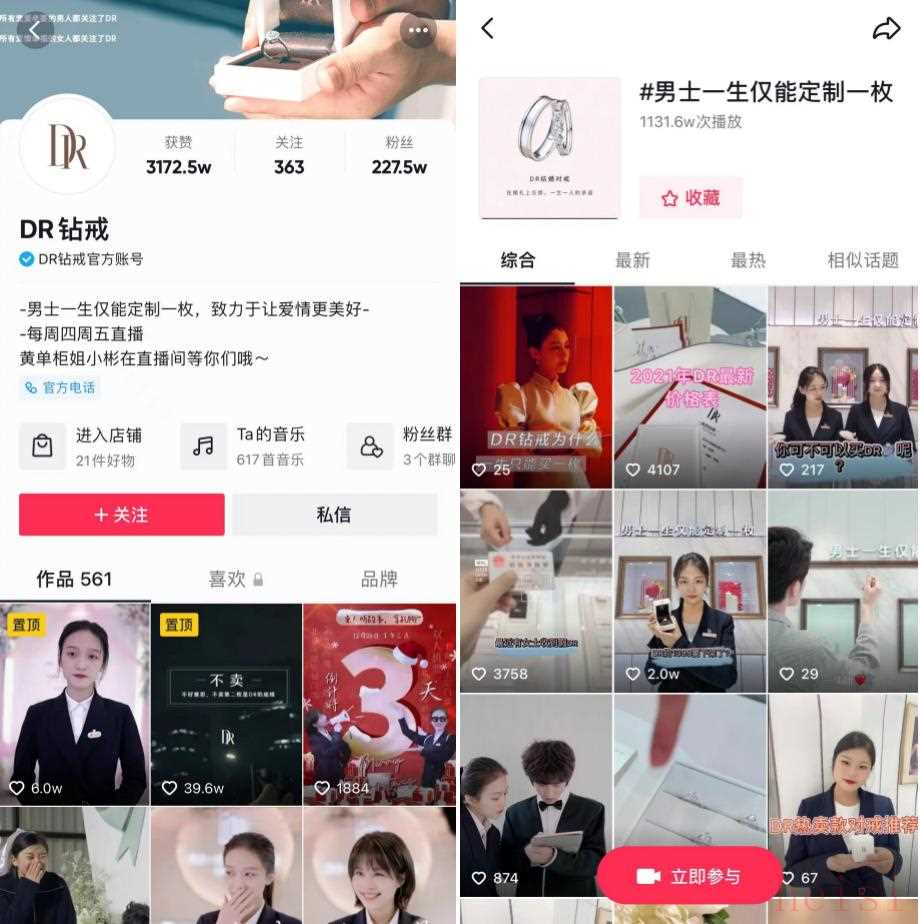
Task: Open the topic video with 4107 likes
Action: (690, 386)
